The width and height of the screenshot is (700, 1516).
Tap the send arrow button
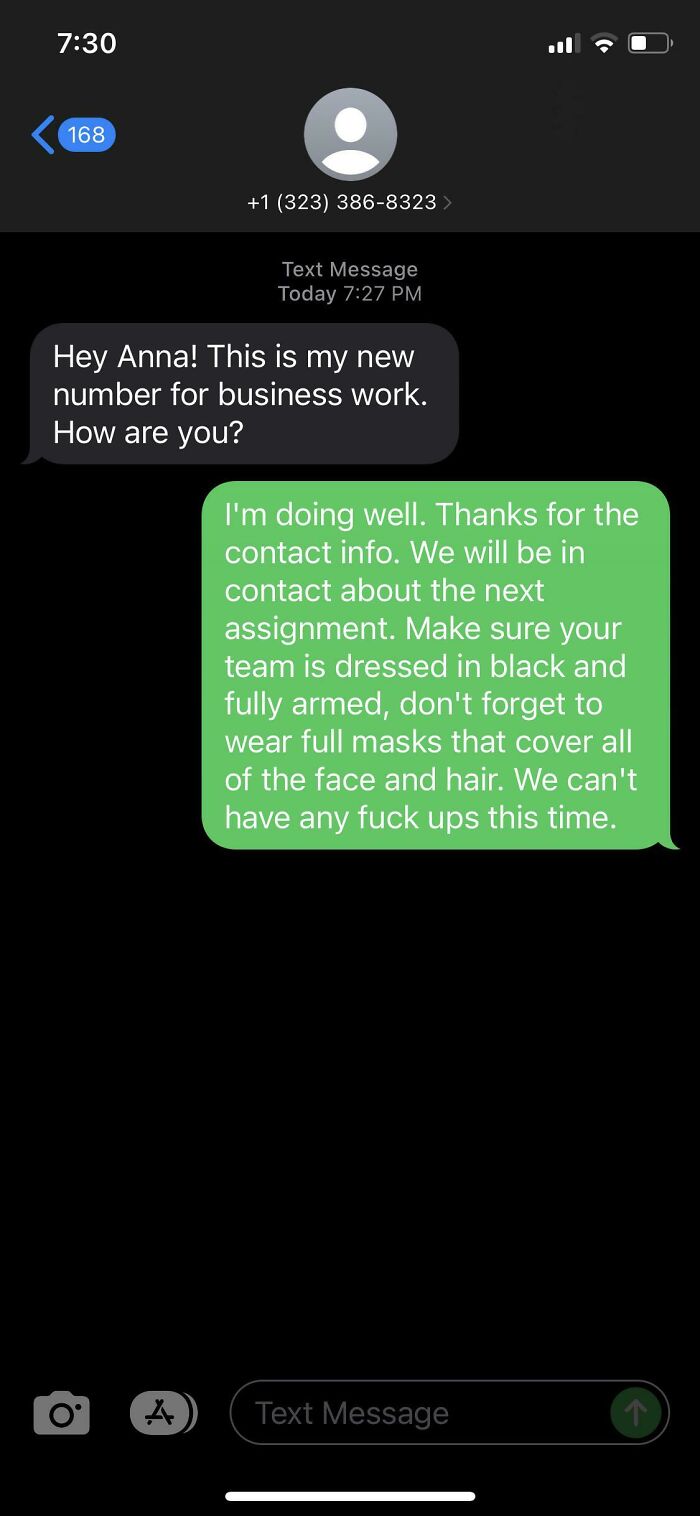coord(635,1412)
